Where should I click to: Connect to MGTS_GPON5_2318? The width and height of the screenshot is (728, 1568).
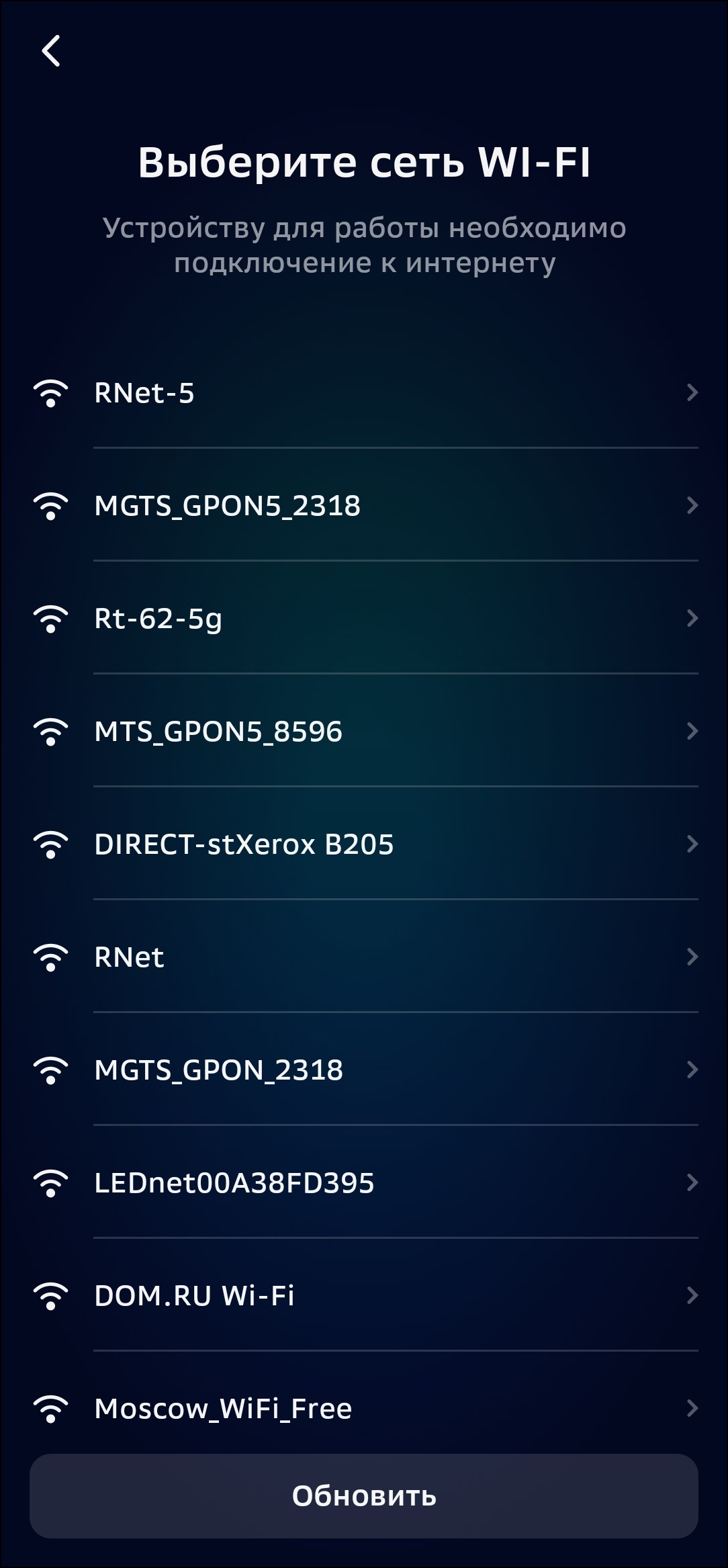(x=364, y=506)
